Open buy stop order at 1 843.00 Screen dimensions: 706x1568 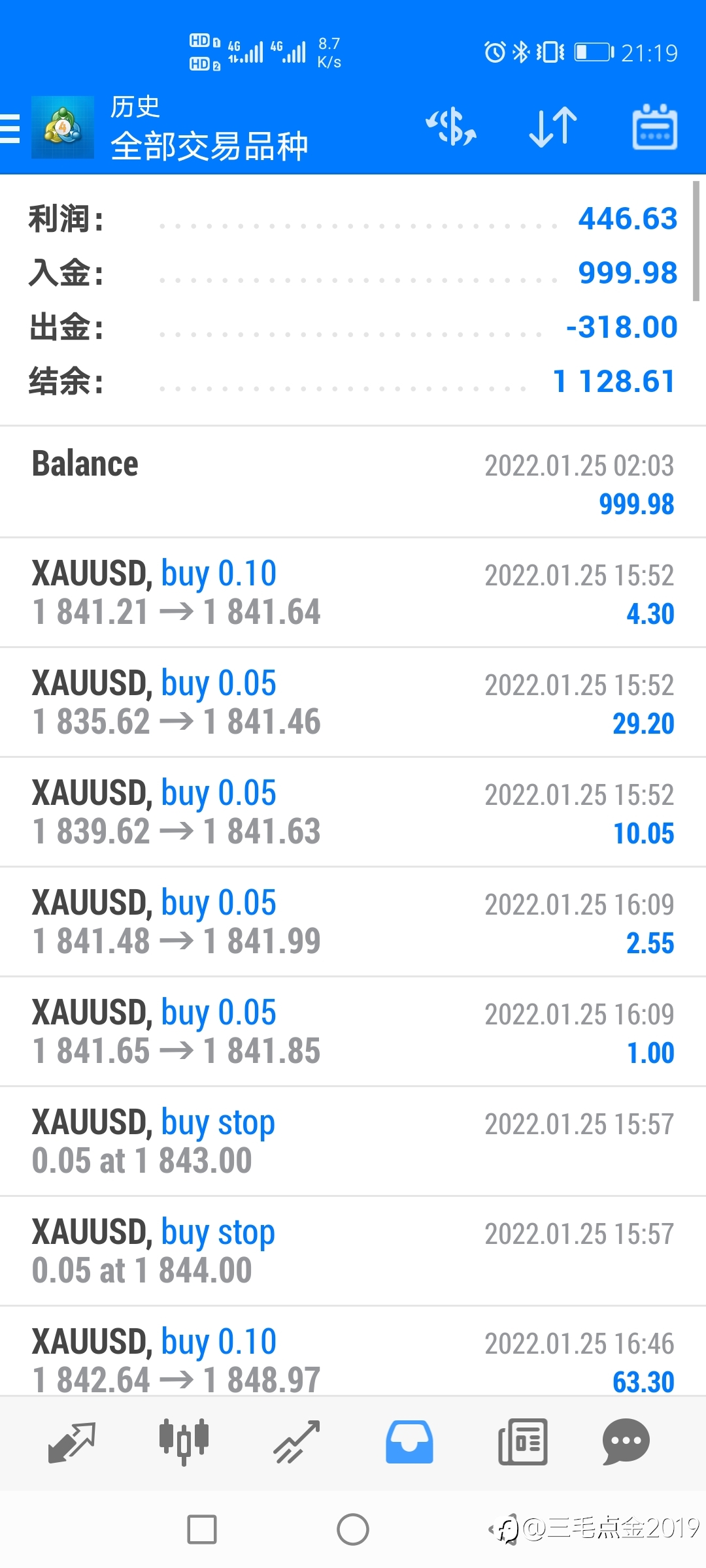(353, 1141)
